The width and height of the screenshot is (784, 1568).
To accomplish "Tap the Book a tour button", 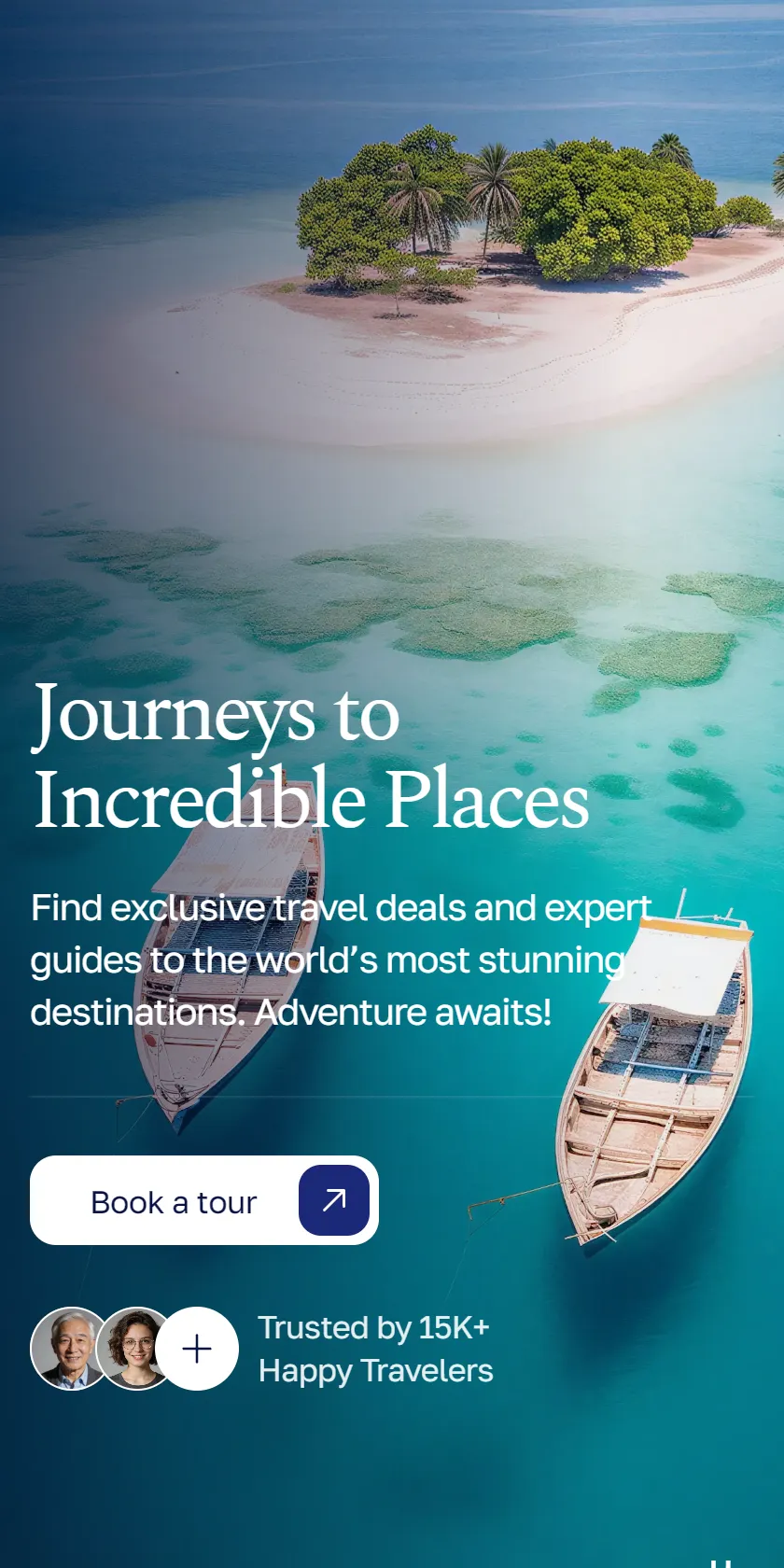I will [203, 1200].
